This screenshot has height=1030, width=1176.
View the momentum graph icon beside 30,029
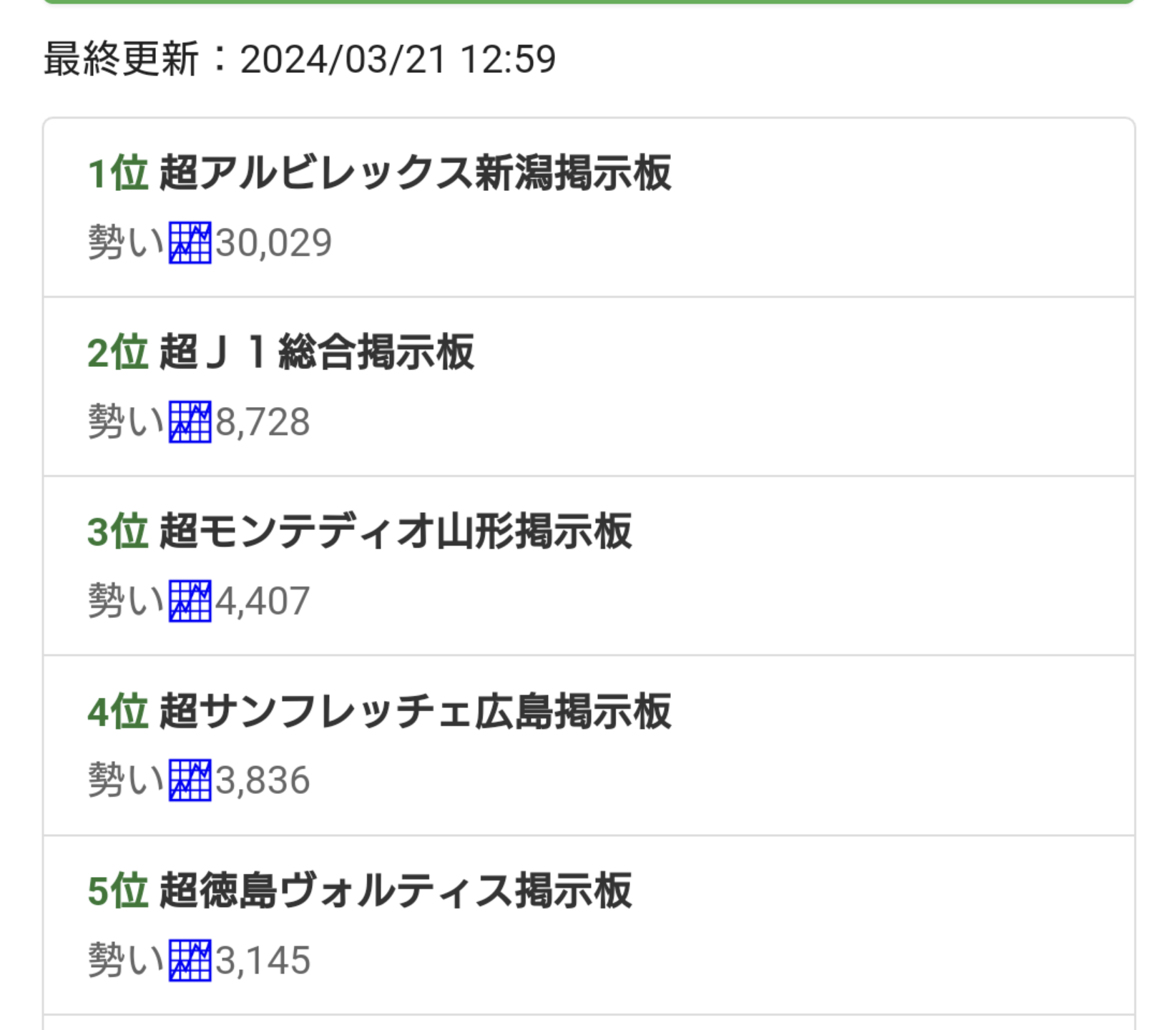[x=190, y=243]
